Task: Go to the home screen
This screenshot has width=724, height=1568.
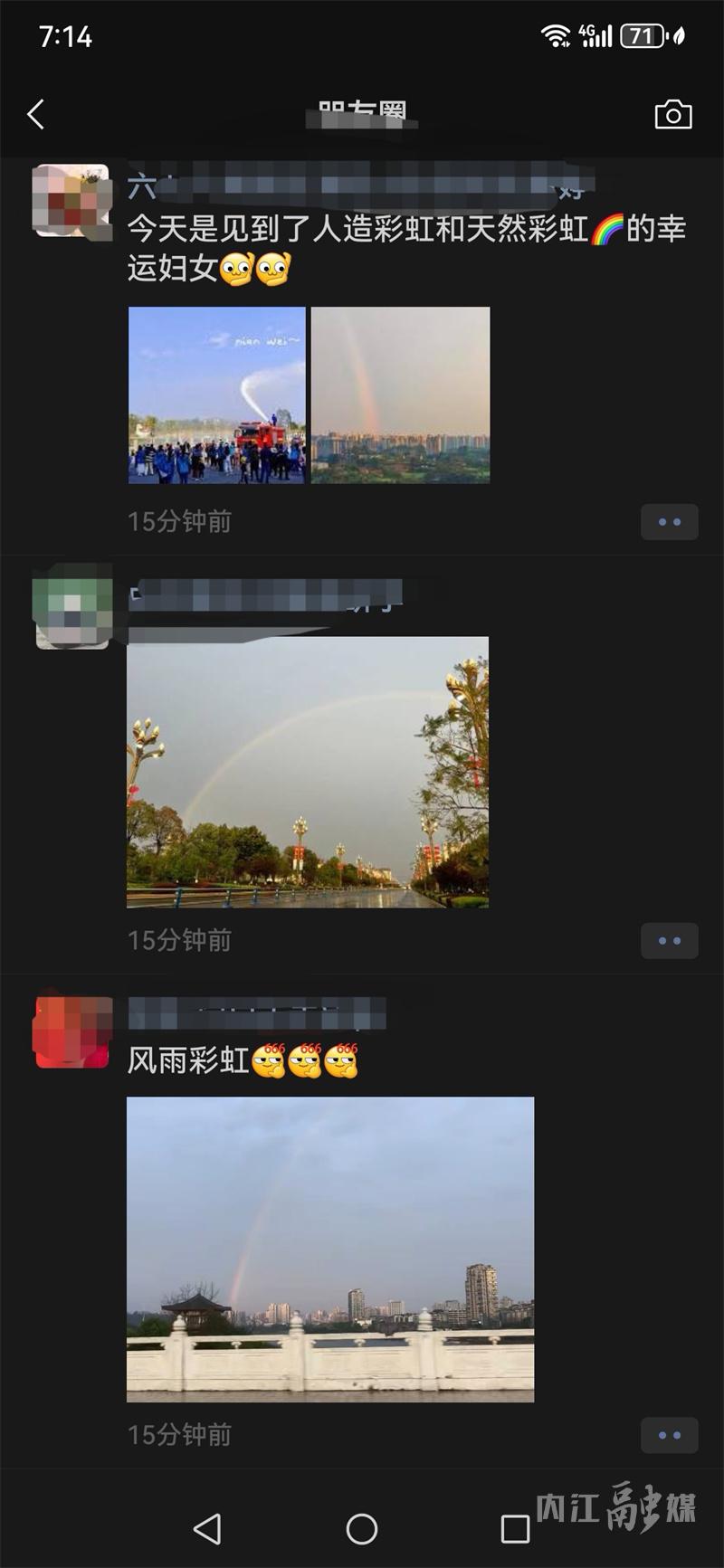Action: tap(362, 1529)
